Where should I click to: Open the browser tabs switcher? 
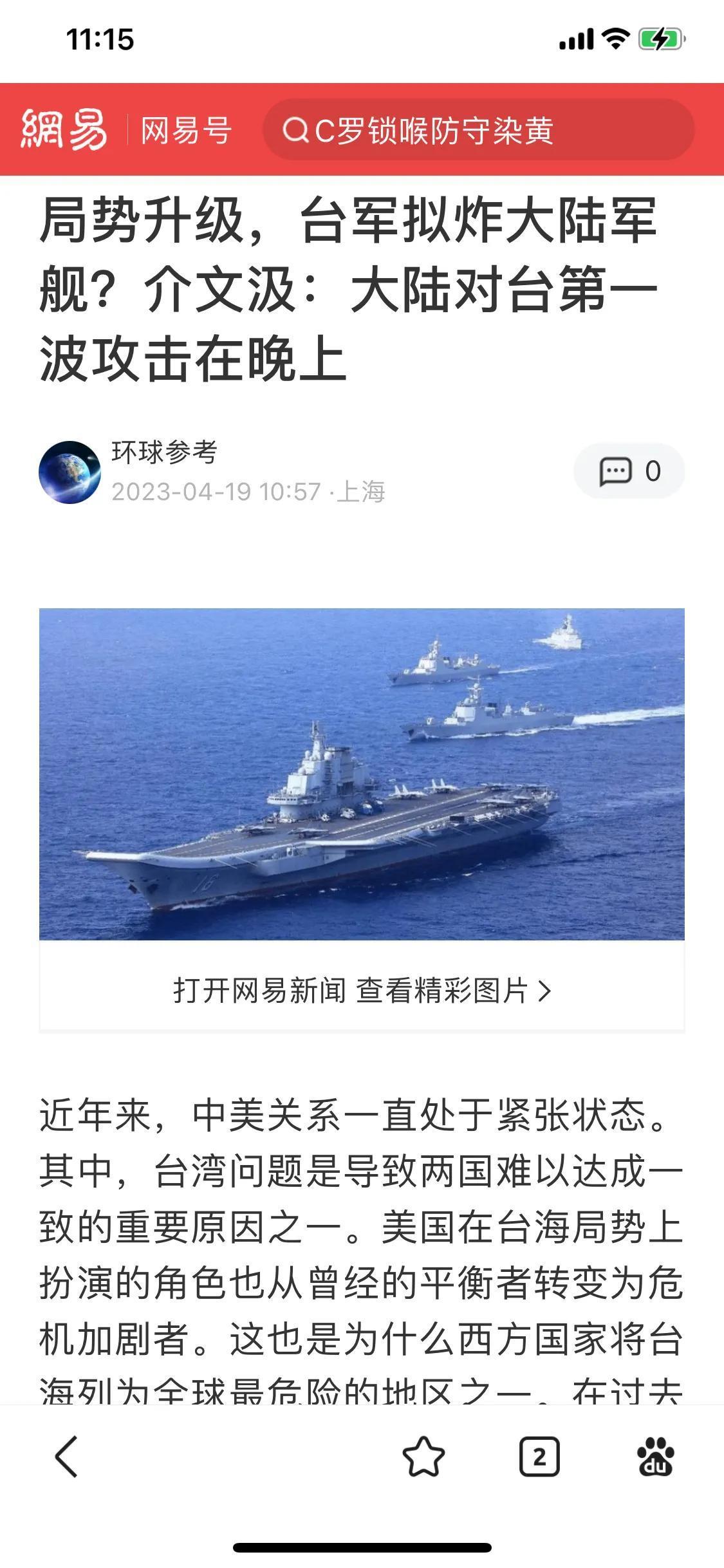(x=539, y=1457)
